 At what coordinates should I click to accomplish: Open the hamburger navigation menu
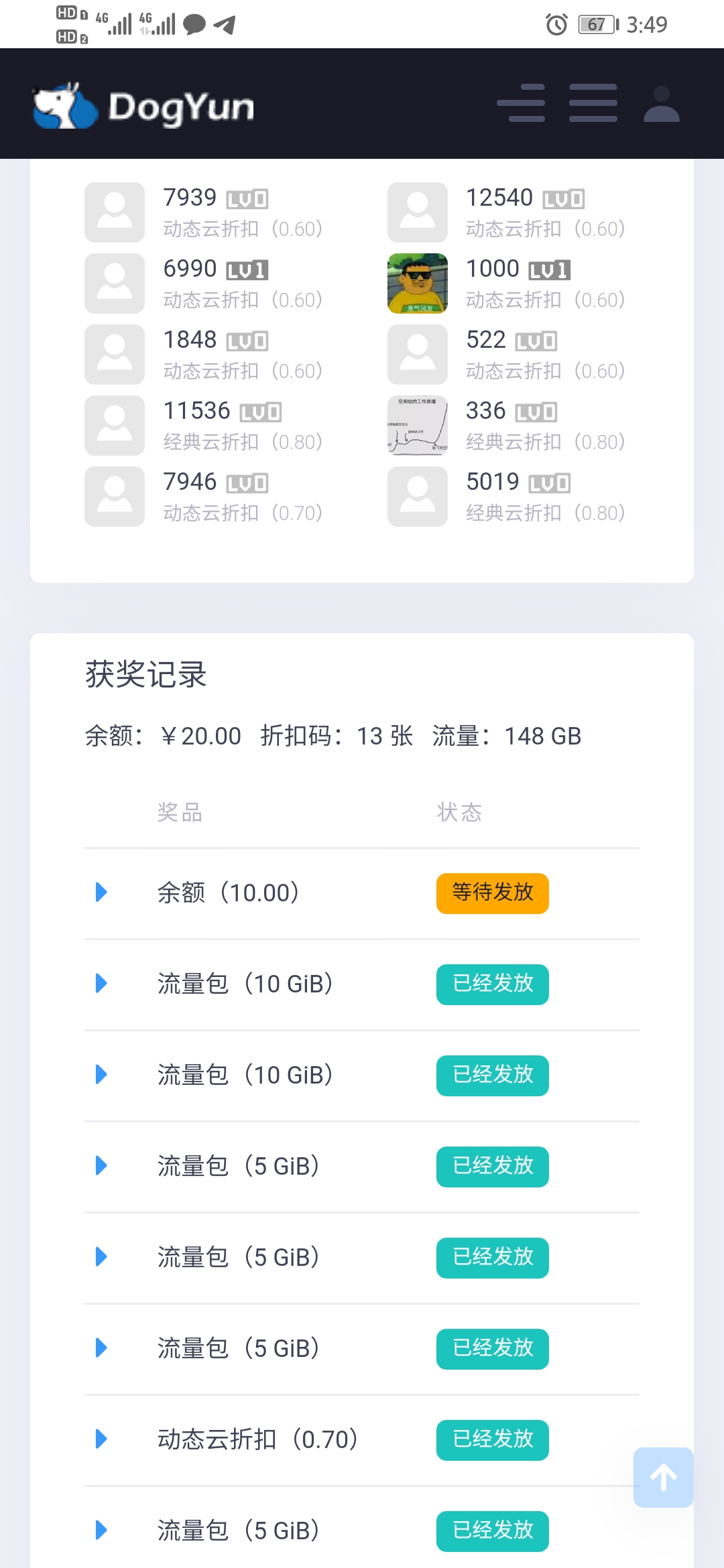[593, 103]
